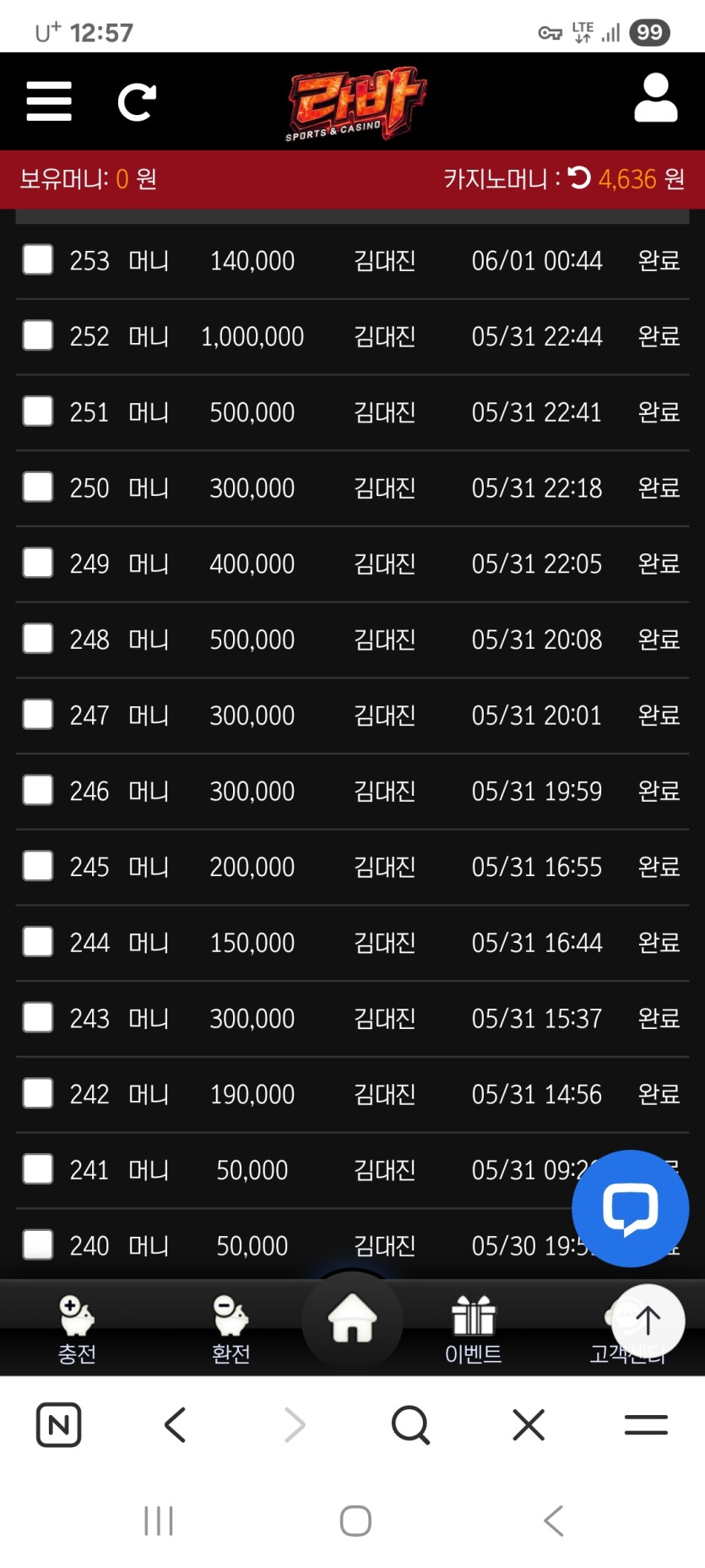Open the 이벤트 tab
The height and width of the screenshot is (1568, 705).
473,1330
